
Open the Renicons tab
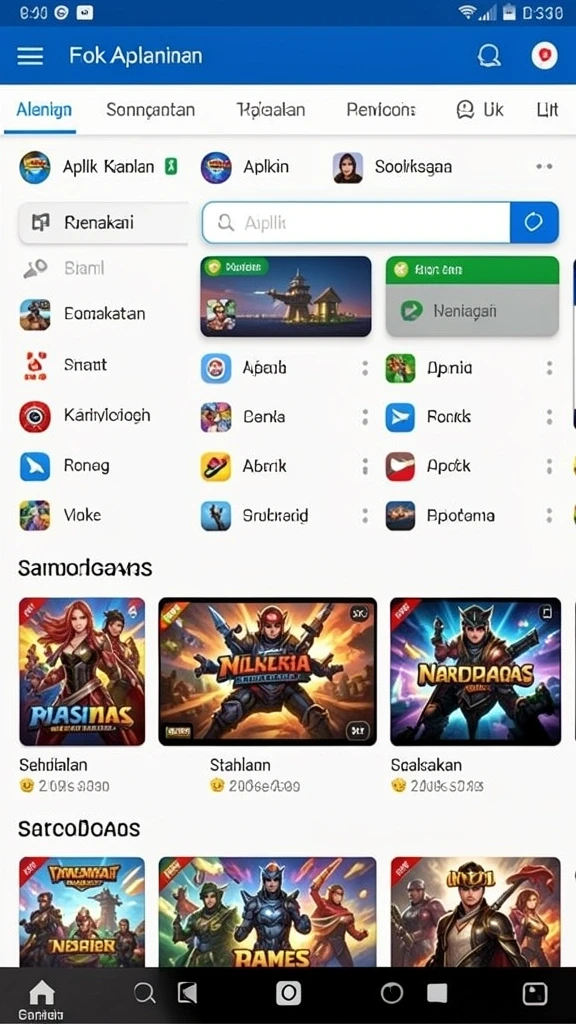coord(381,110)
